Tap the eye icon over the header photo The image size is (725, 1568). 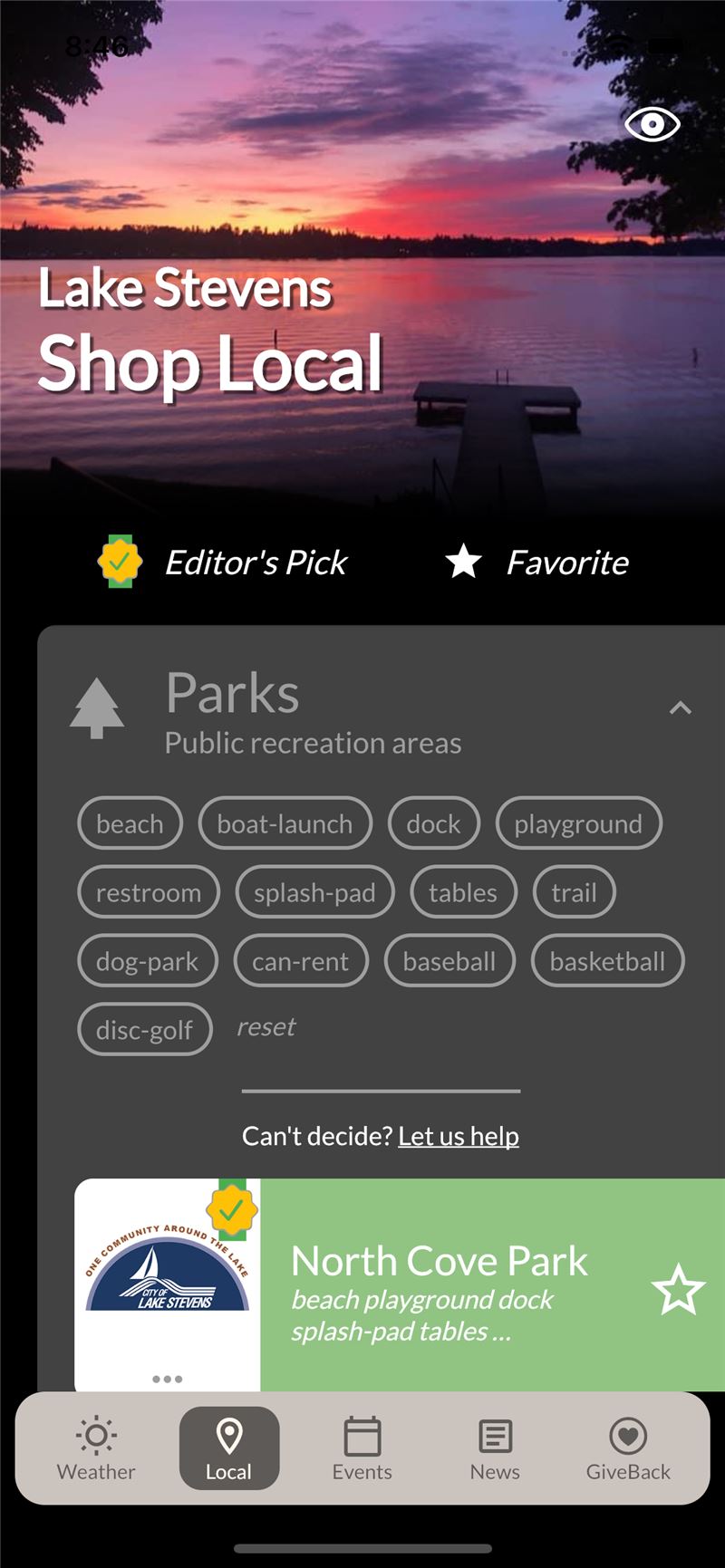pos(652,124)
